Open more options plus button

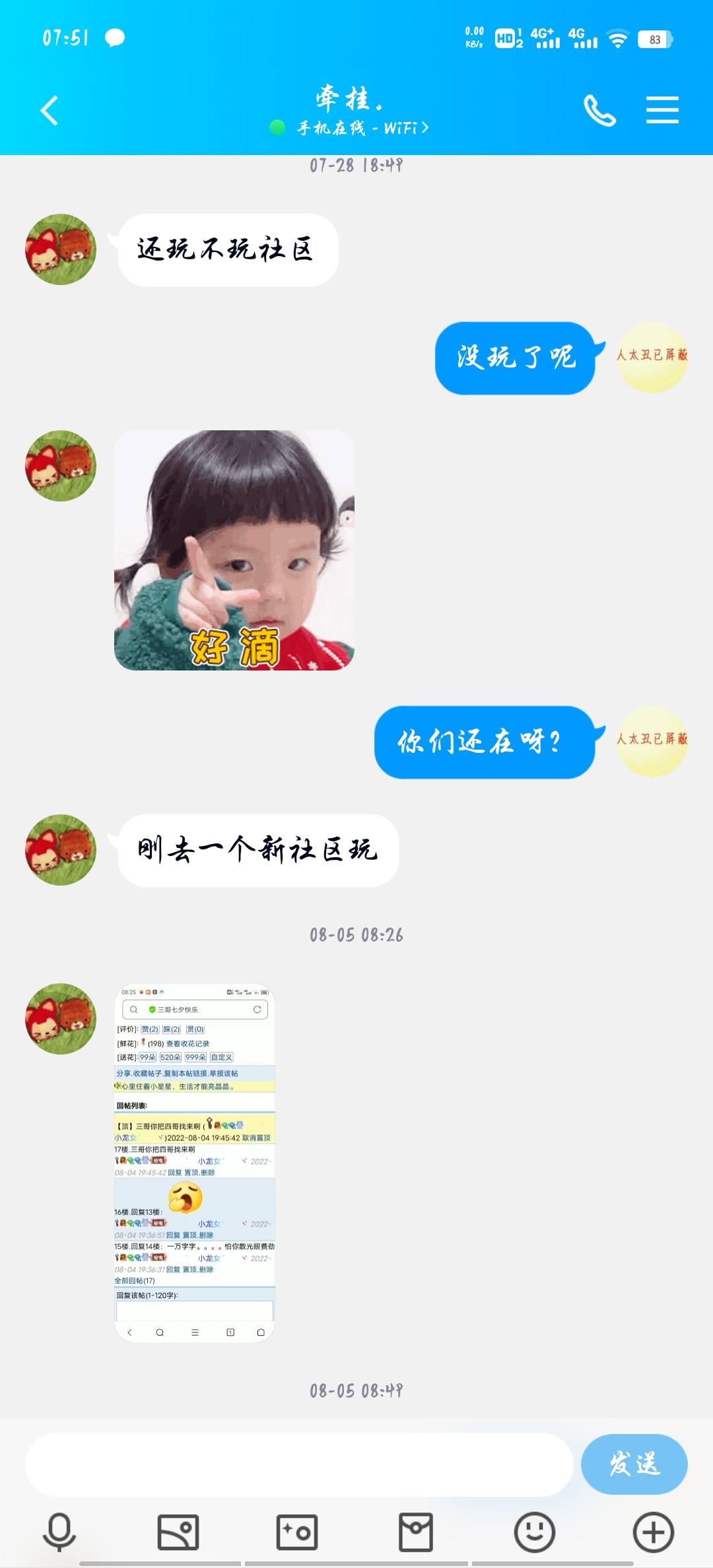click(x=654, y=1532)
